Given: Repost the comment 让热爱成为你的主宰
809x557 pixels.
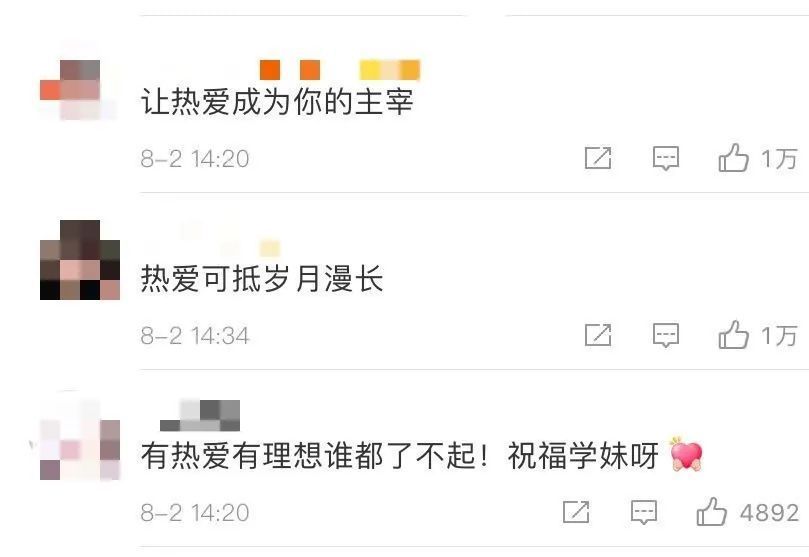Looking at the screenshot, I should [597, 158].
